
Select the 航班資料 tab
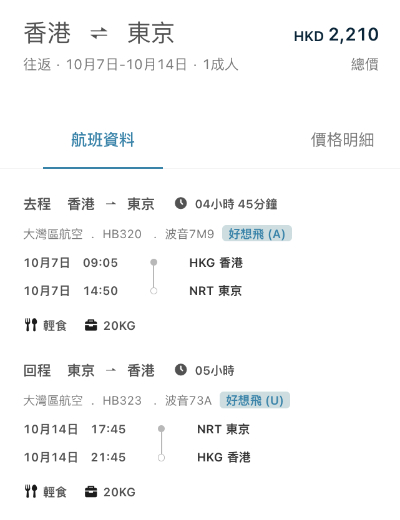[103, 140]
